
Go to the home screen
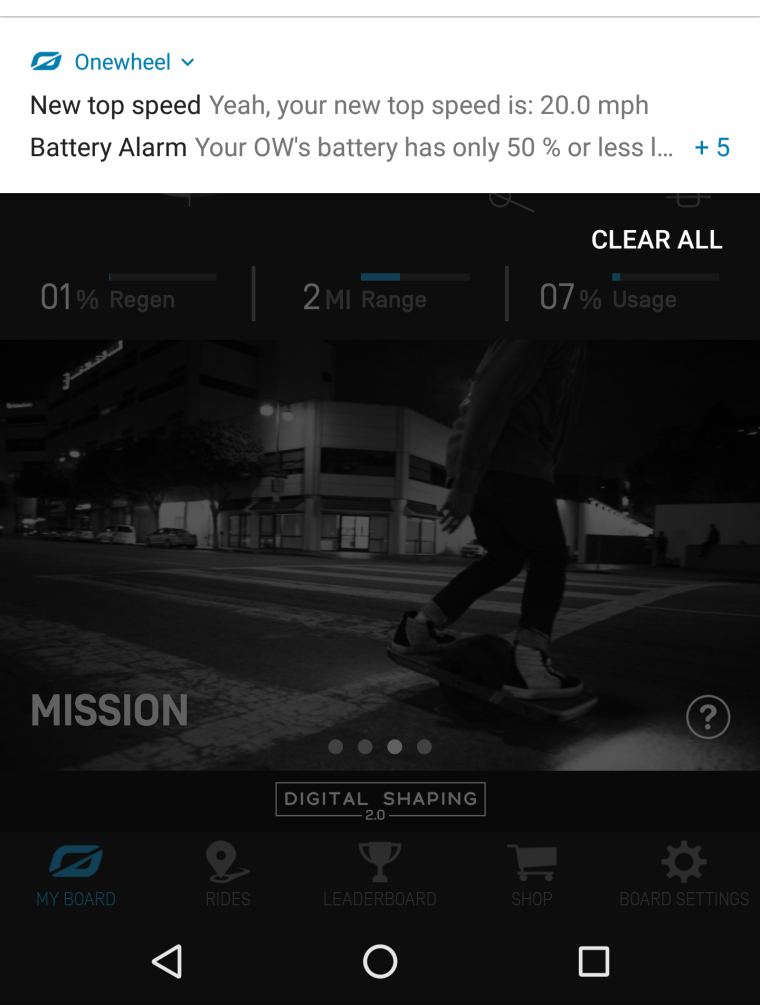[x=380, y=962]
